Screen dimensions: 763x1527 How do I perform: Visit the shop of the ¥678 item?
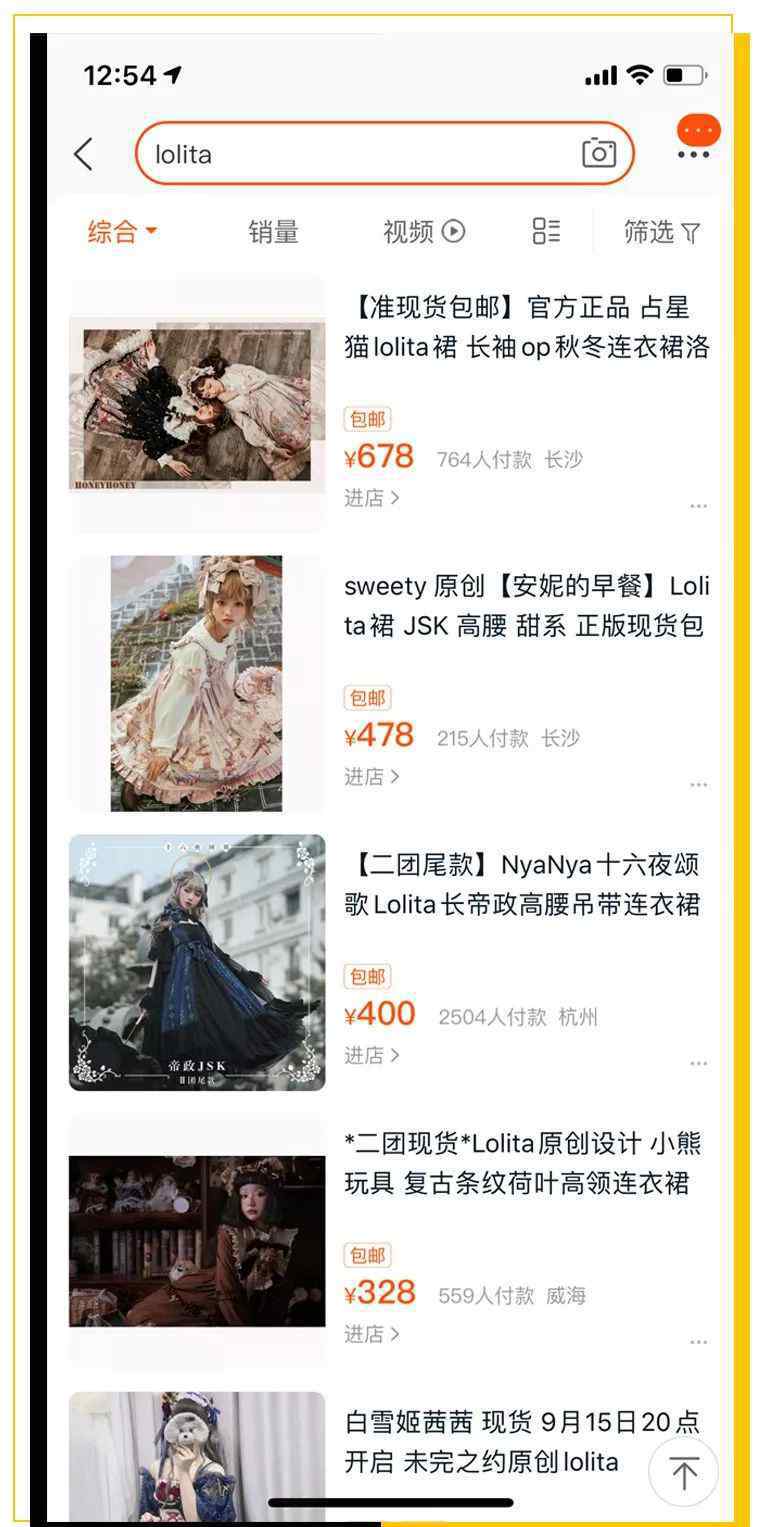pos(371,498)
